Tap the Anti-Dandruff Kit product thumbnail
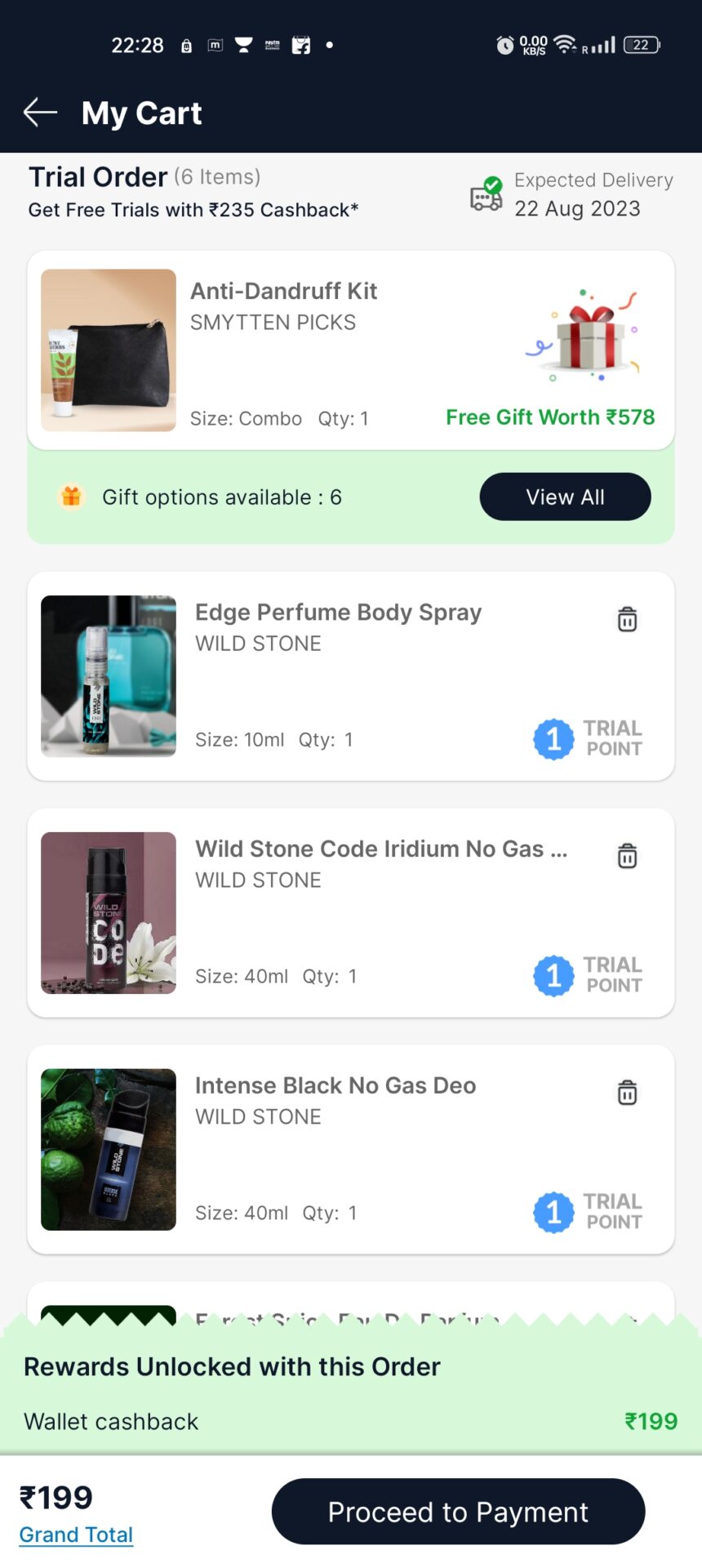The height and width of the screenshot is (1568, 702). pos(108,350)
